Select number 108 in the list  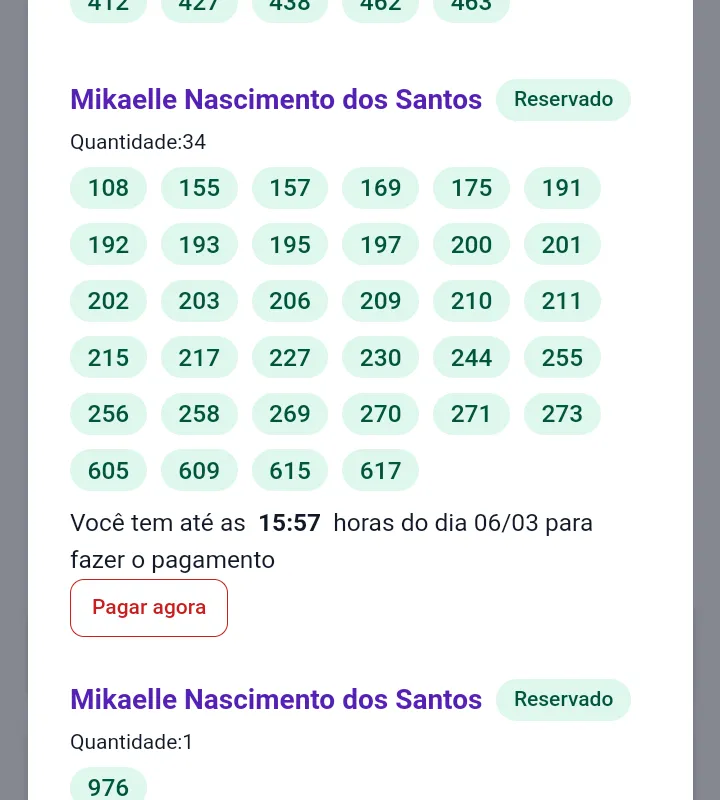(108, 188)
